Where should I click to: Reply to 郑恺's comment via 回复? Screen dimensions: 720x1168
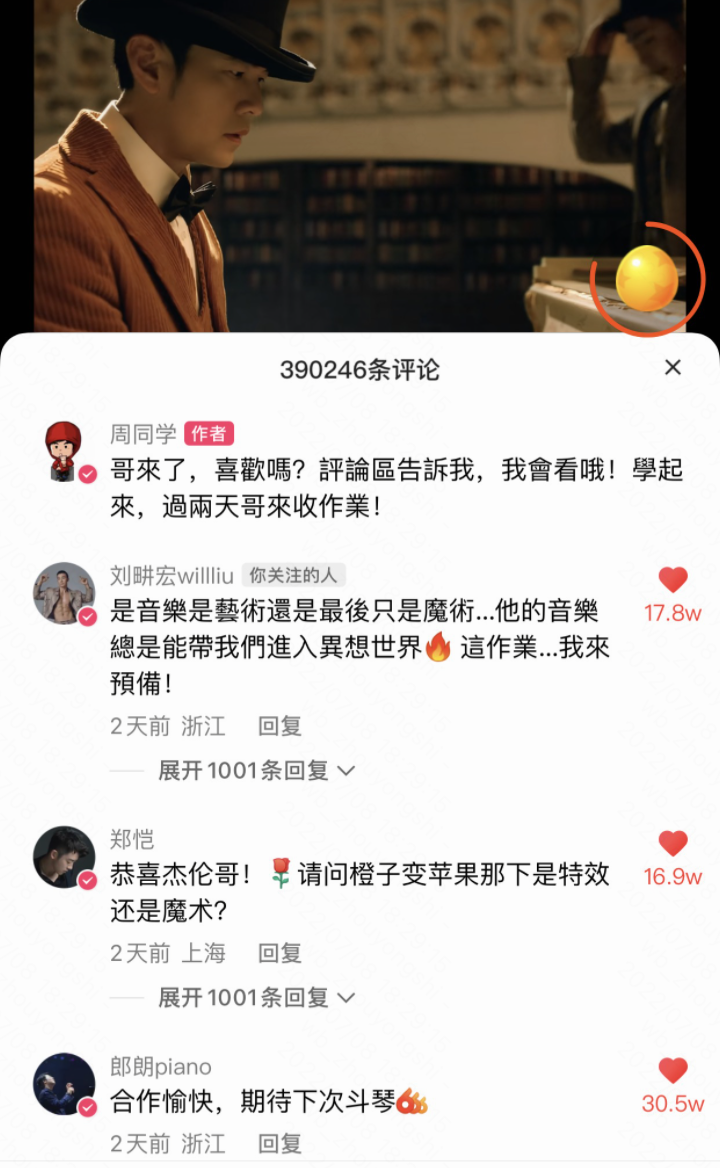279,954
